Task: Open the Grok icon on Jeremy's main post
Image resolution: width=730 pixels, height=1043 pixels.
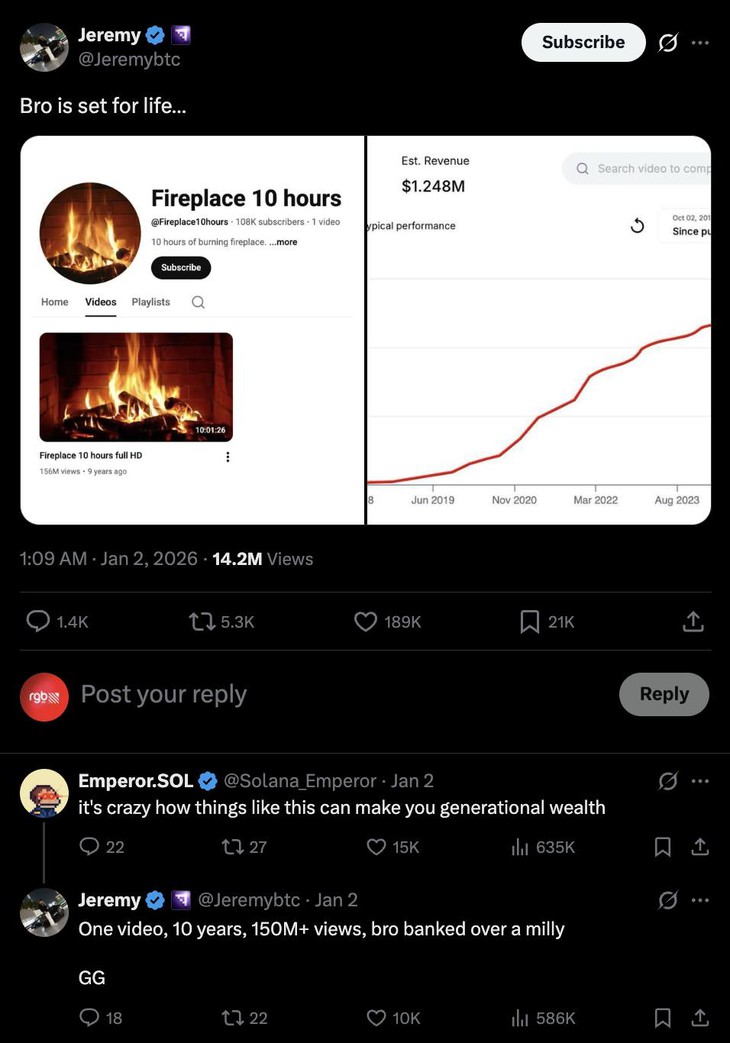Action: (667, 42)
